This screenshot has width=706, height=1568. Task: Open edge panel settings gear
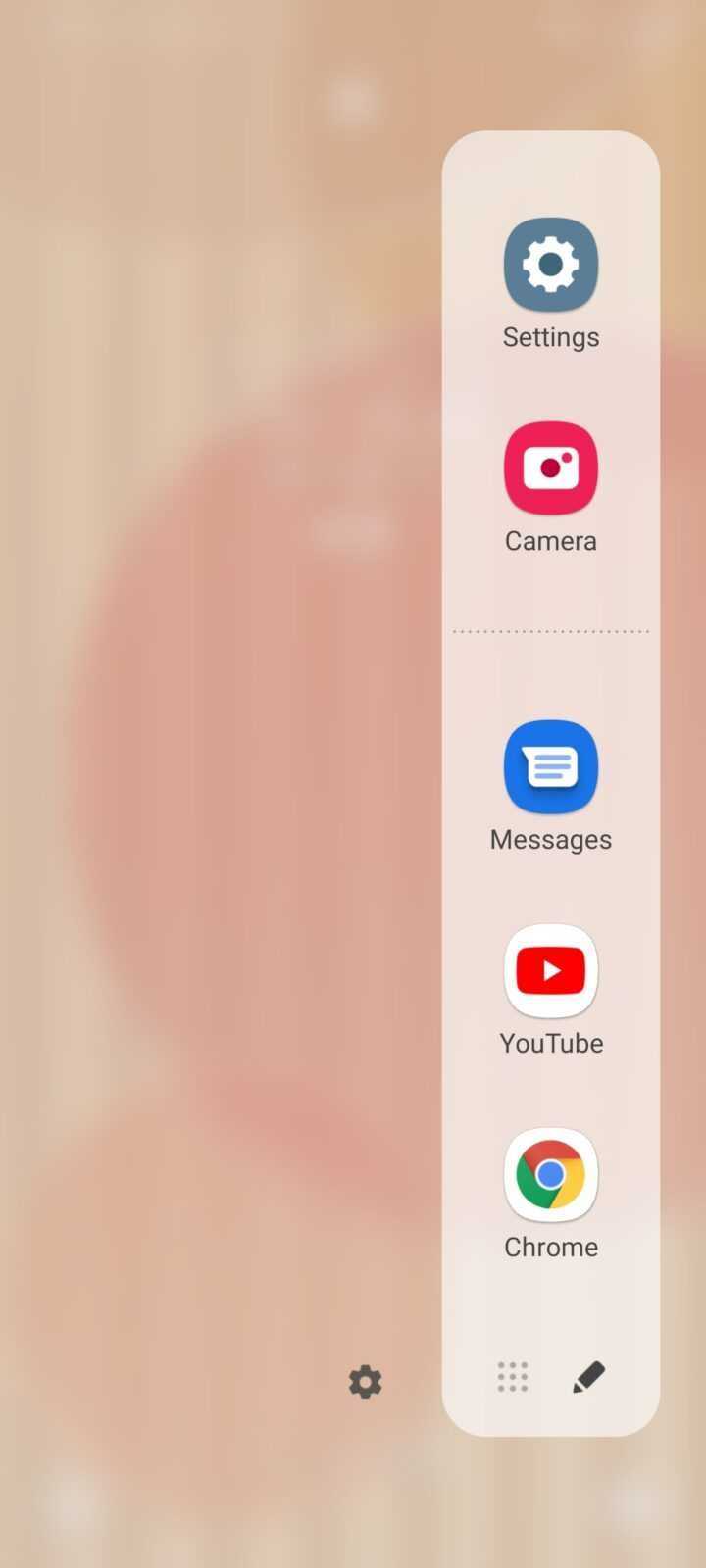[x=365, y=1382]
